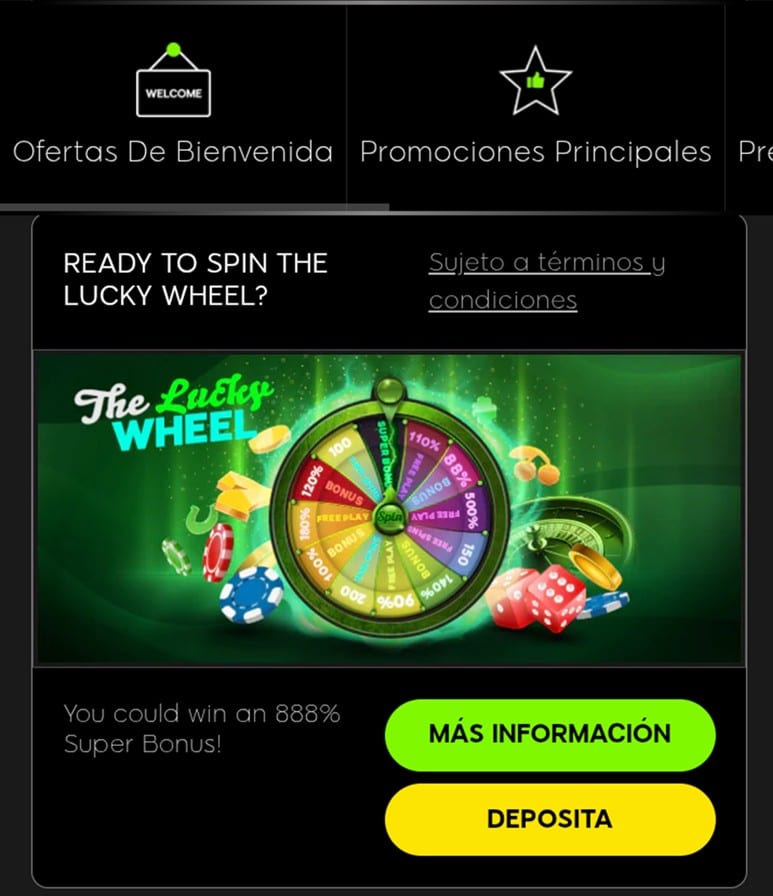Switch to the Ofertas De Bienvenida tab

(x=172, y=152)
